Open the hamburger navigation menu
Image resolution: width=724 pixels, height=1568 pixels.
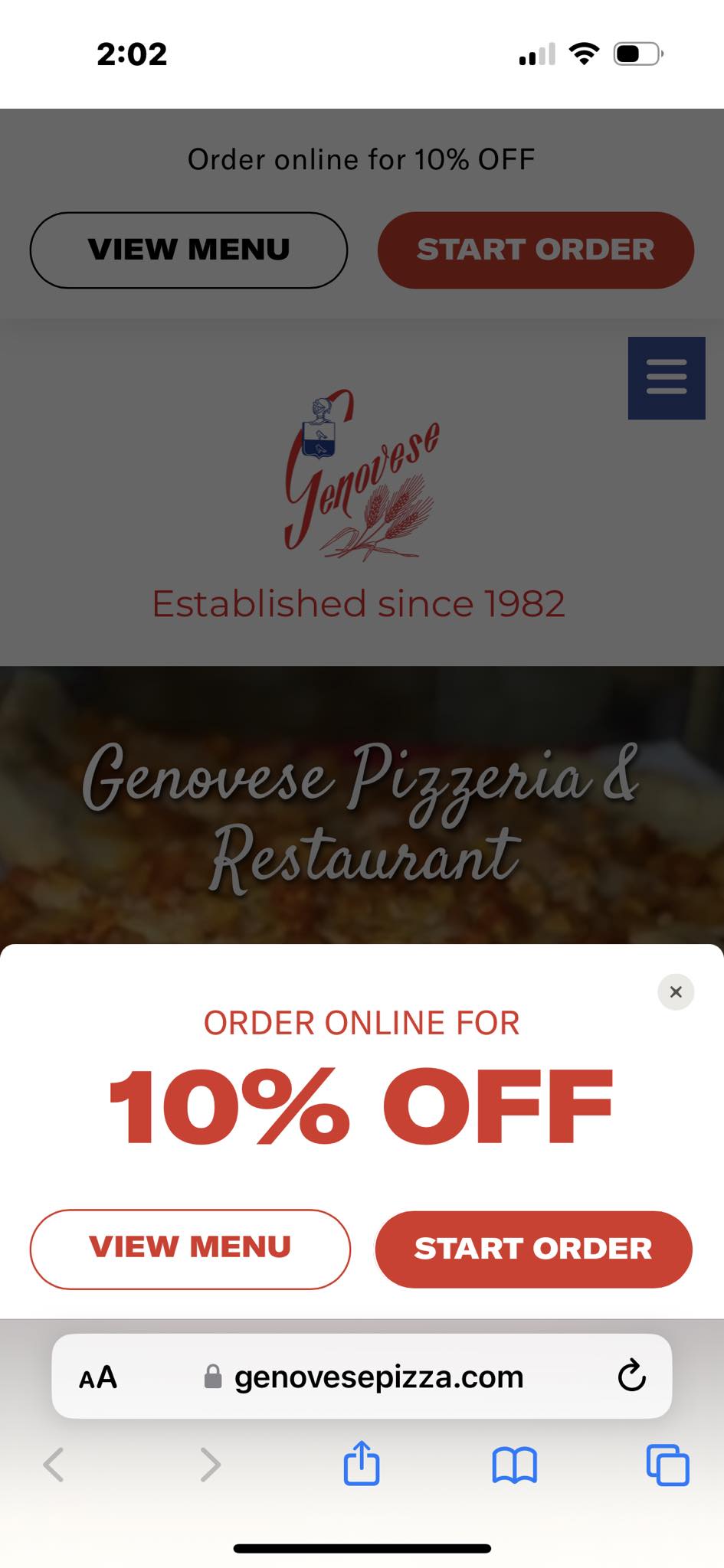[666, 377]
